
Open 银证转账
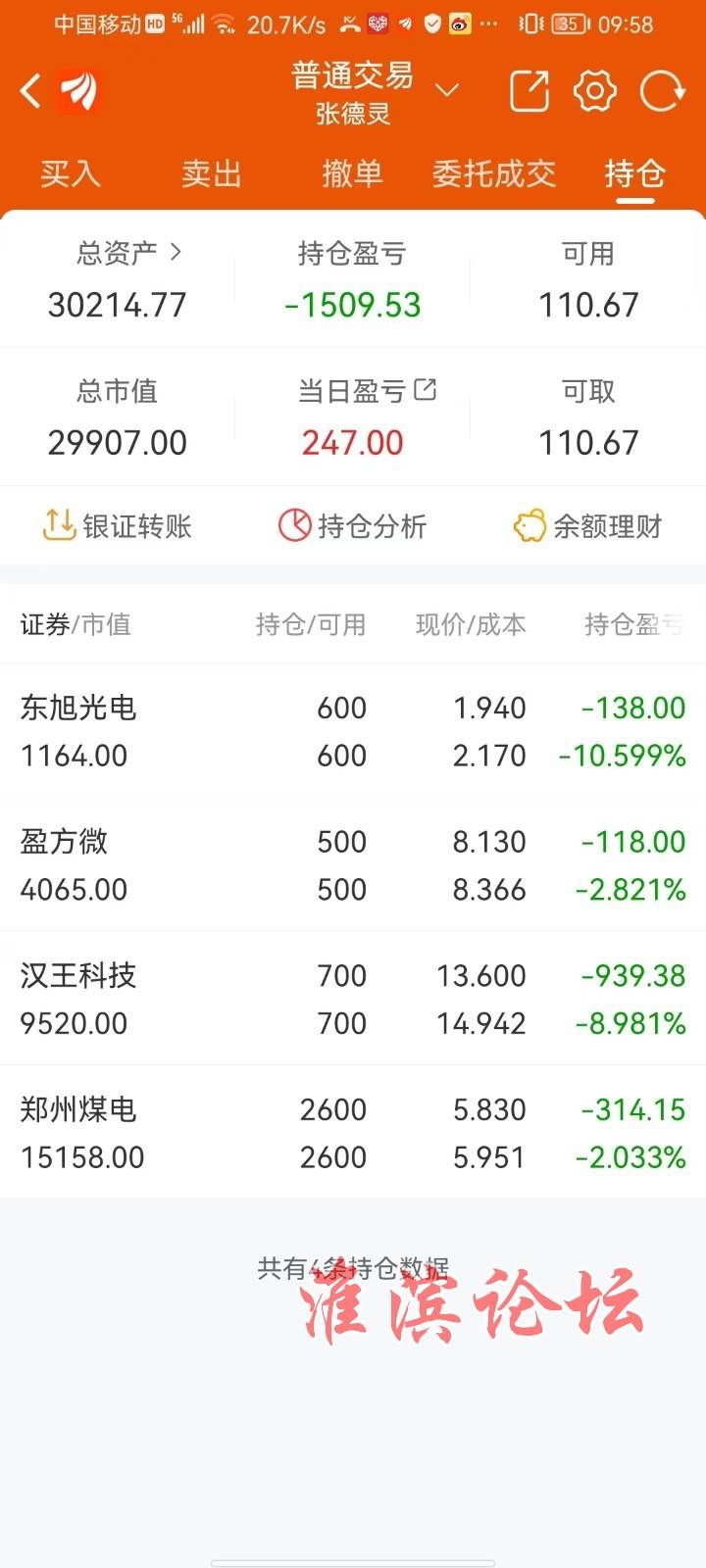(x=118, y=525)
